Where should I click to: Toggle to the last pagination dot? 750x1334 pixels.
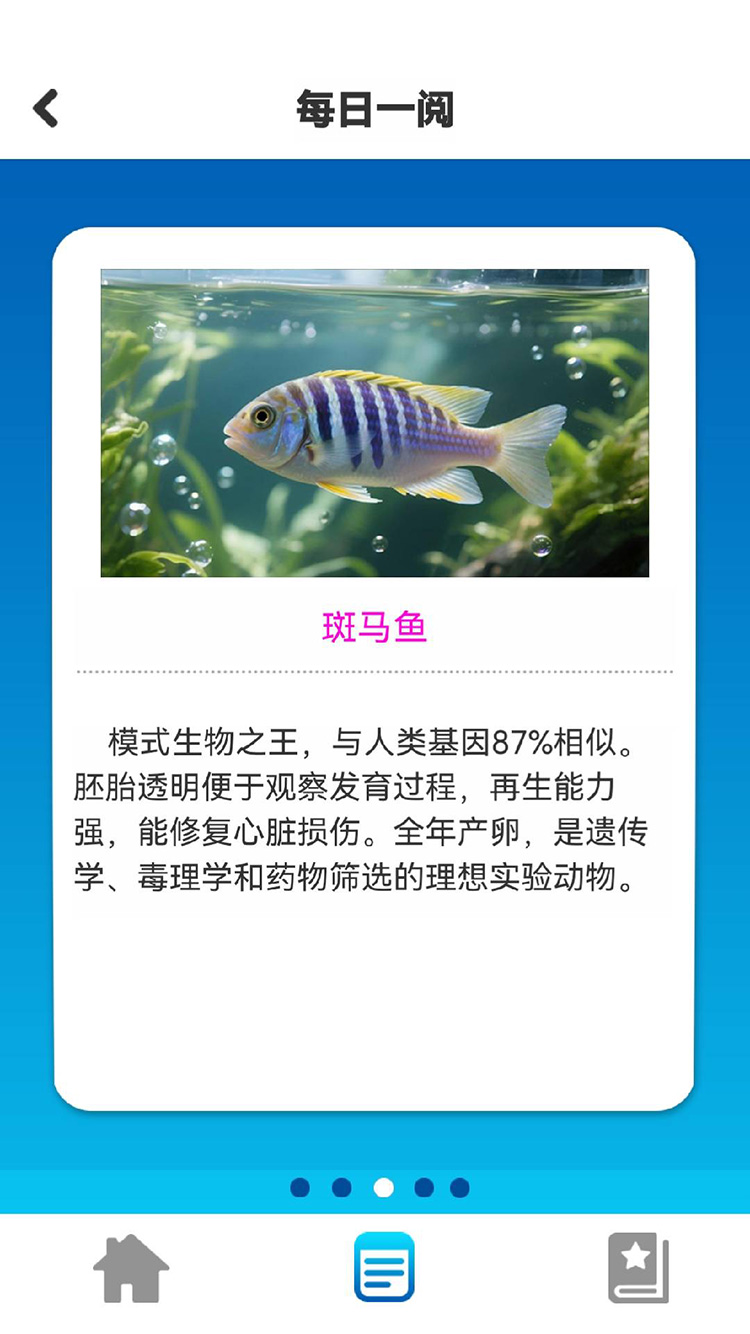coord(461,1189)
